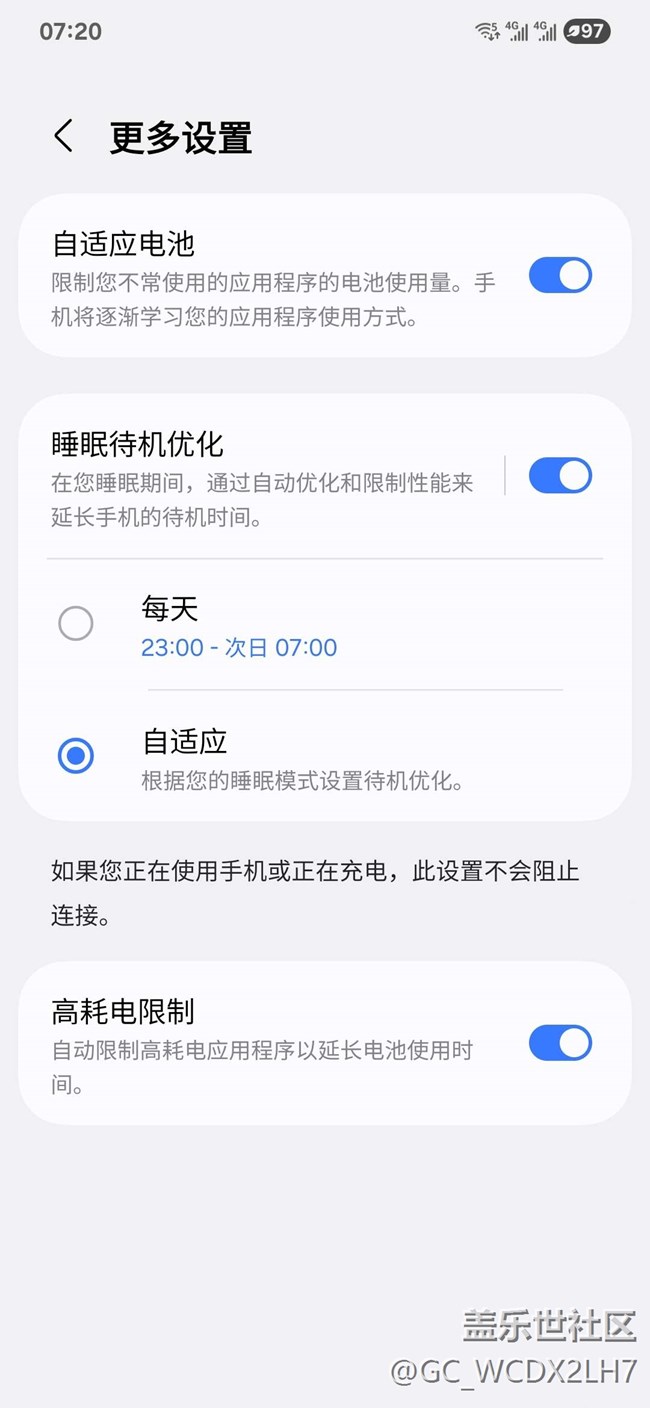The height and width of the screenshot is (1408, 650).
Task: Turn off the 自适应电池 switch
Action: click(560, 276)
